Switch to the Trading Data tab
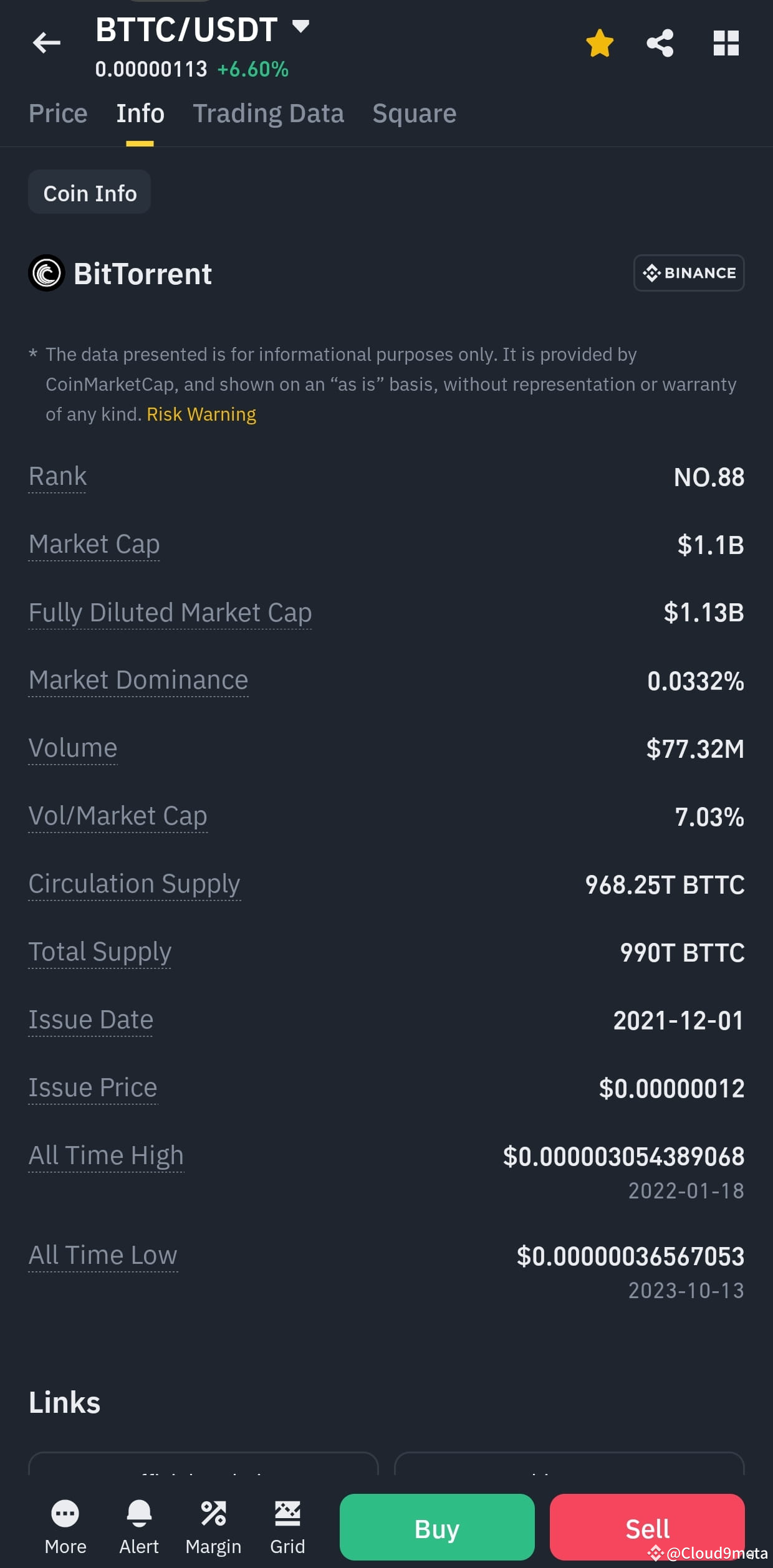773x1568 pixels. tap(269, 113)
